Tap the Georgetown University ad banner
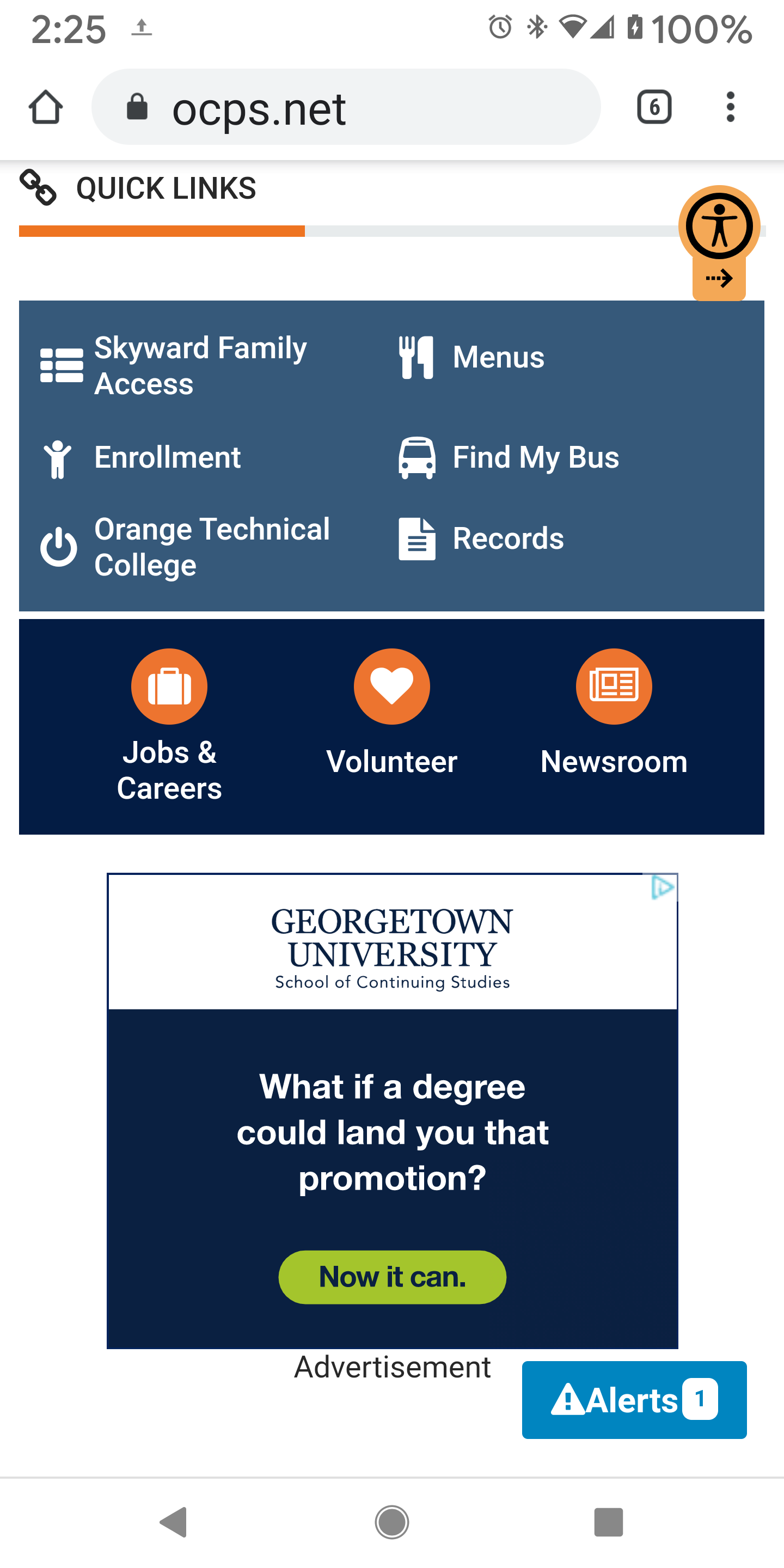Image resolution: width=784 pixels, height=1568 pixels. pos(392,1111)
